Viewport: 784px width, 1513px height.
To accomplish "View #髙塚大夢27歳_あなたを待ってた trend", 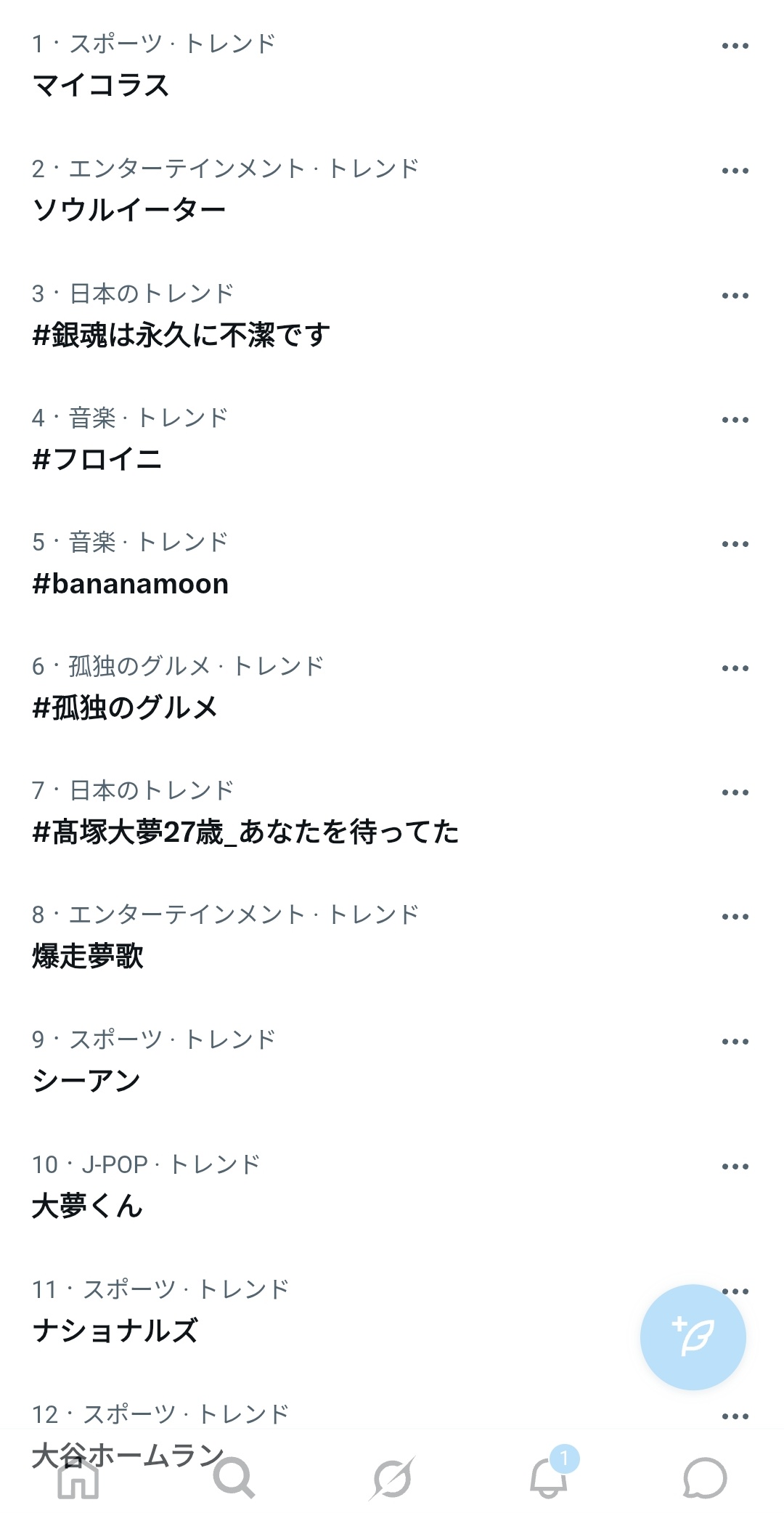I will pos(245,832).
